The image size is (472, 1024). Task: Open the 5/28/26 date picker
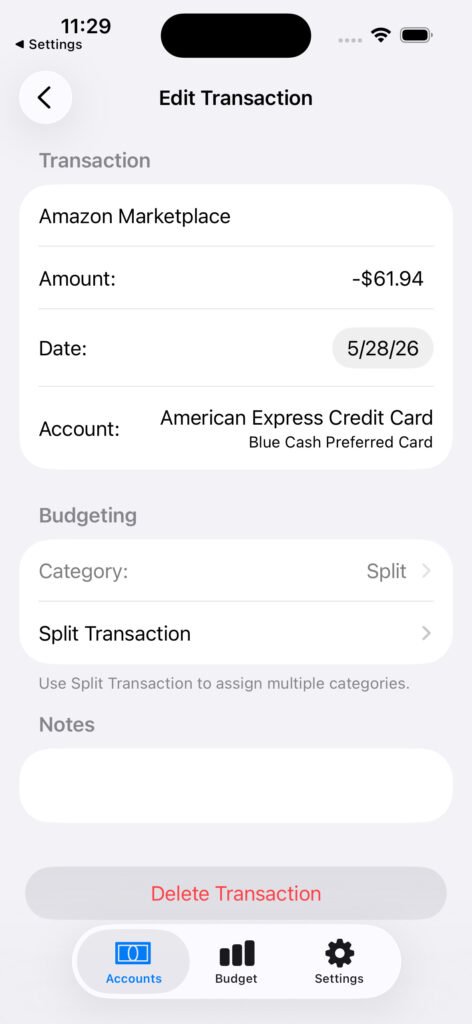coord(383,348)
